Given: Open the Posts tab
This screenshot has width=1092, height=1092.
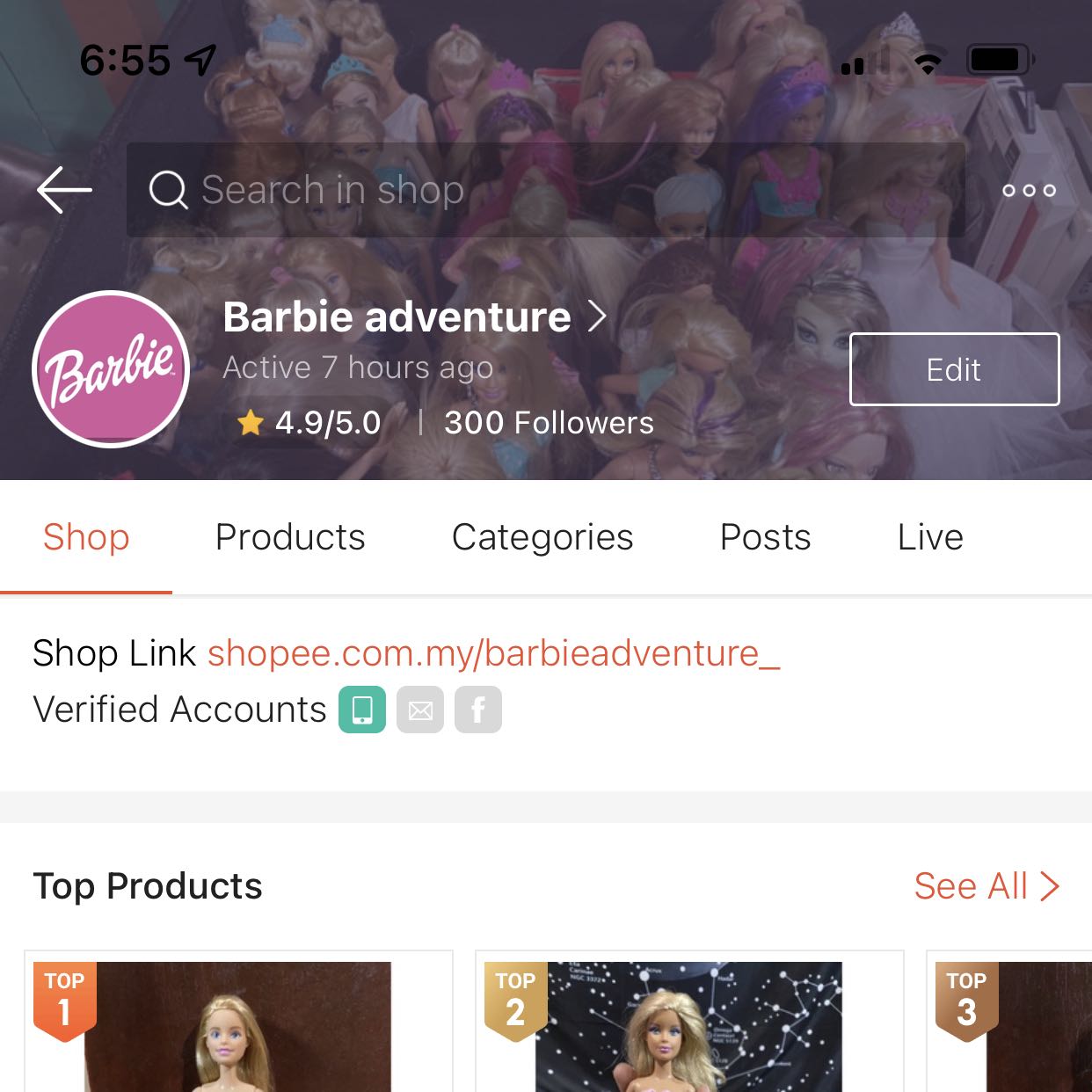Looking at the screenshot, I should click(x=765, y=537).
